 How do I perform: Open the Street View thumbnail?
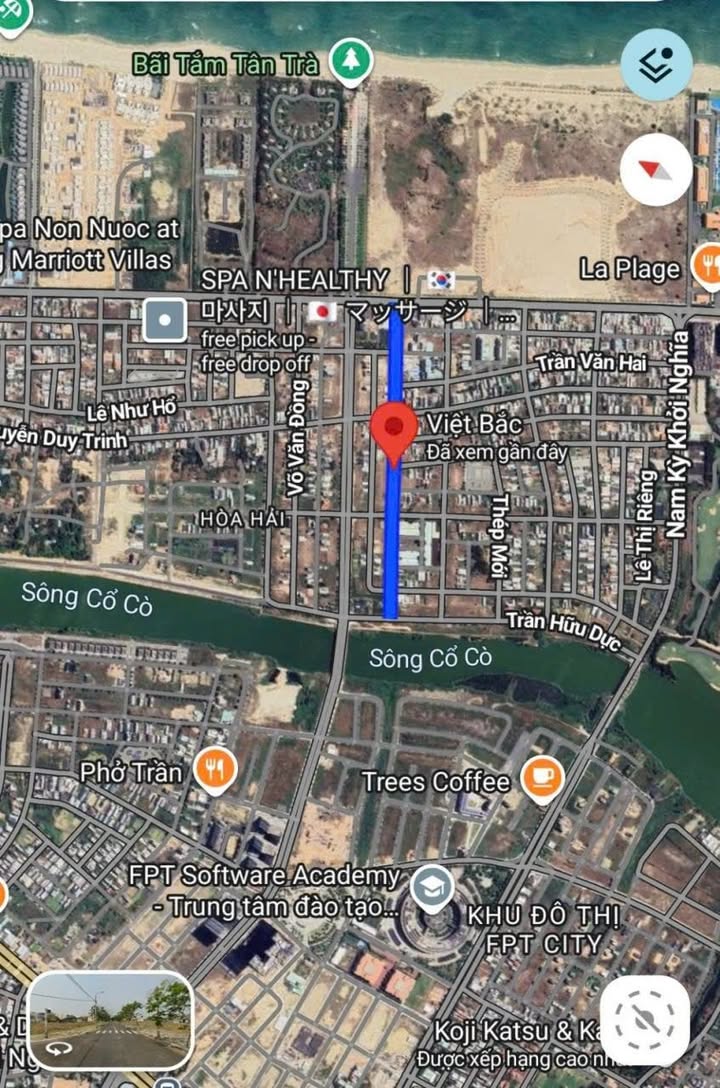(x=110, y=1019)
